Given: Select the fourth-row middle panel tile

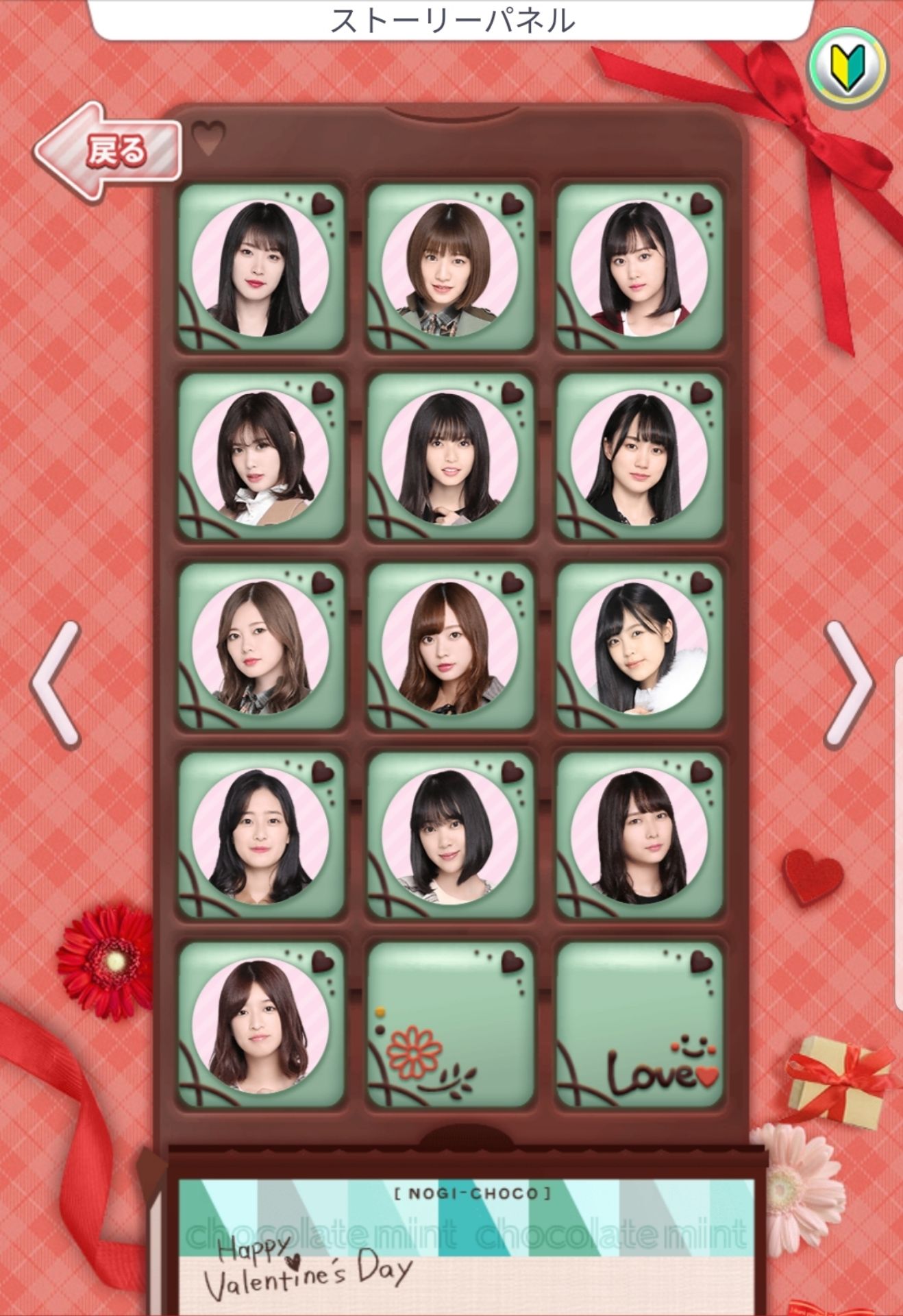Looking at the screenshot, I should click(x=450, y=836).
